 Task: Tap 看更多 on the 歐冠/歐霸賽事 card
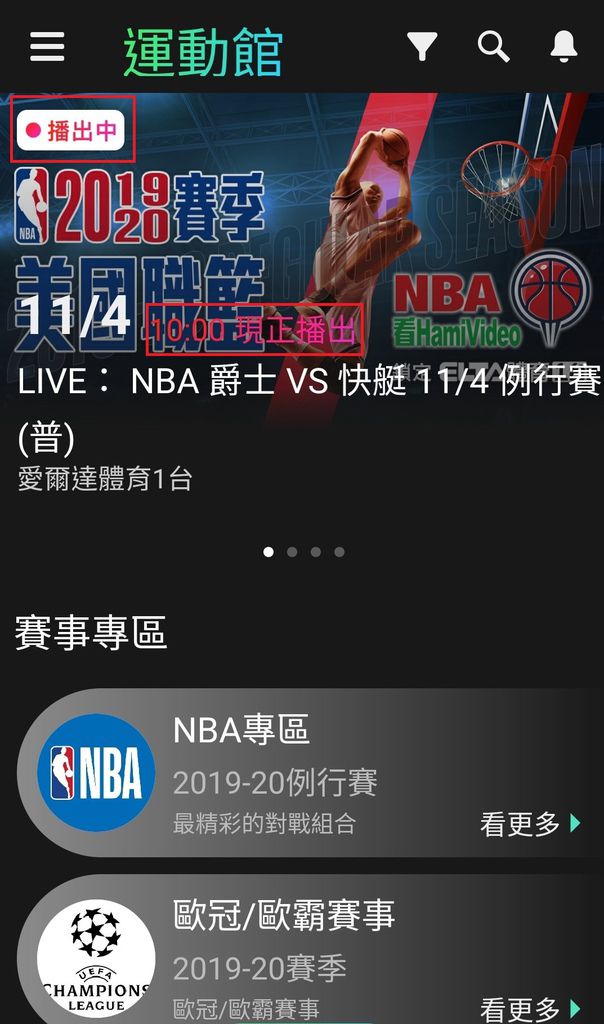click(530, 1008)
